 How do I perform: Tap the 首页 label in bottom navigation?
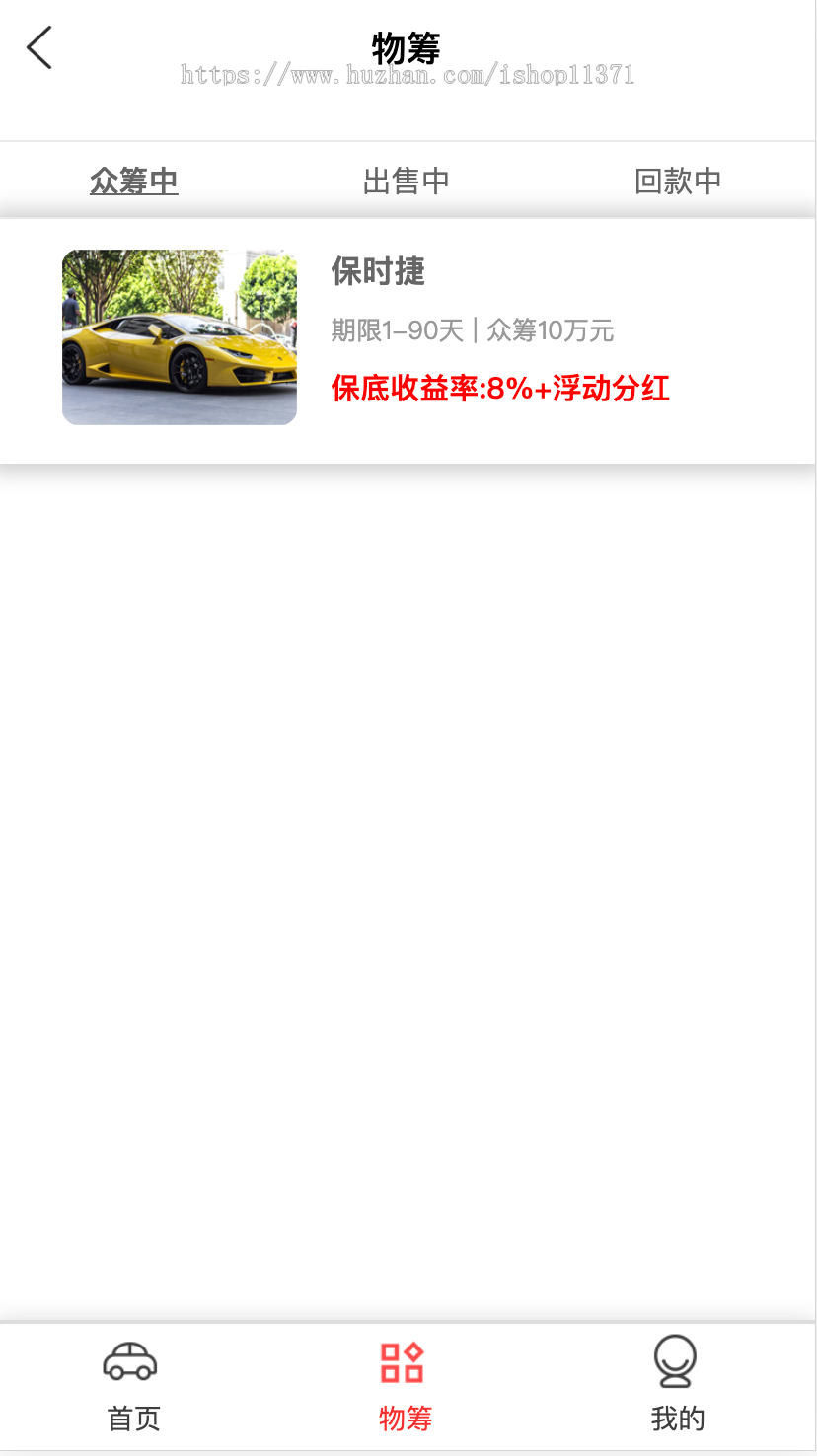pyautogui.click(x=132, y=1418)
